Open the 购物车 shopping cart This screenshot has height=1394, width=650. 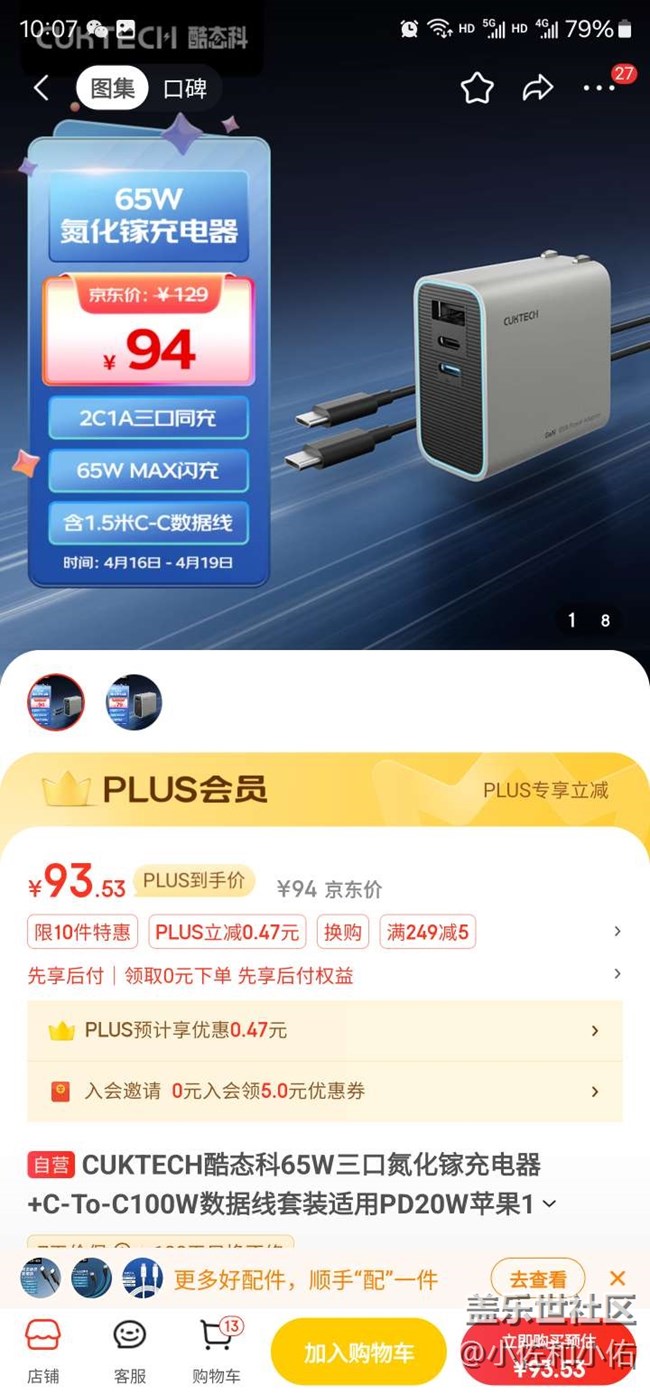click(x=218, y=1350)
